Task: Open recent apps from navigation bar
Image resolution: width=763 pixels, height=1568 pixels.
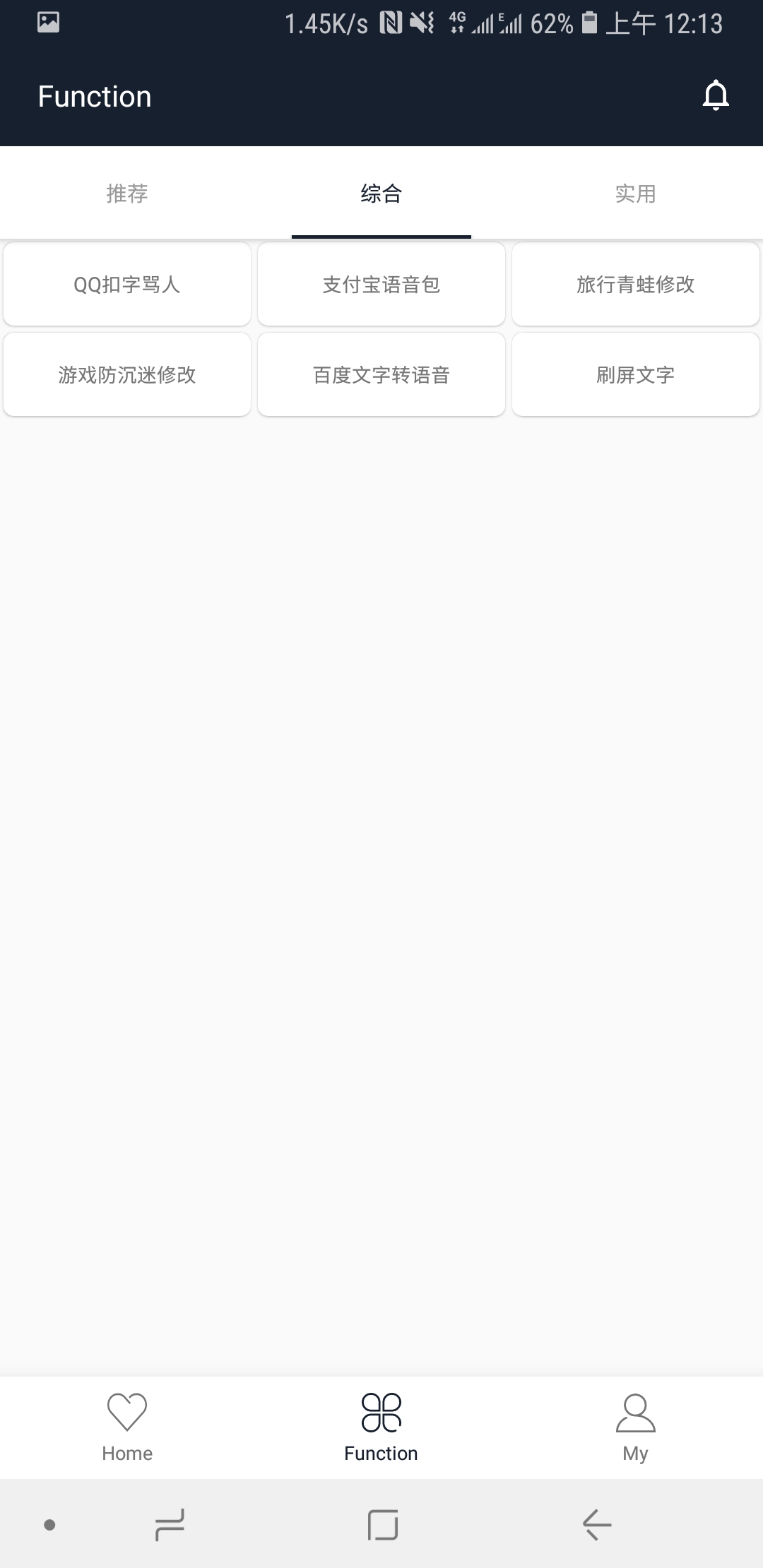Action: tap(170, 1524)
